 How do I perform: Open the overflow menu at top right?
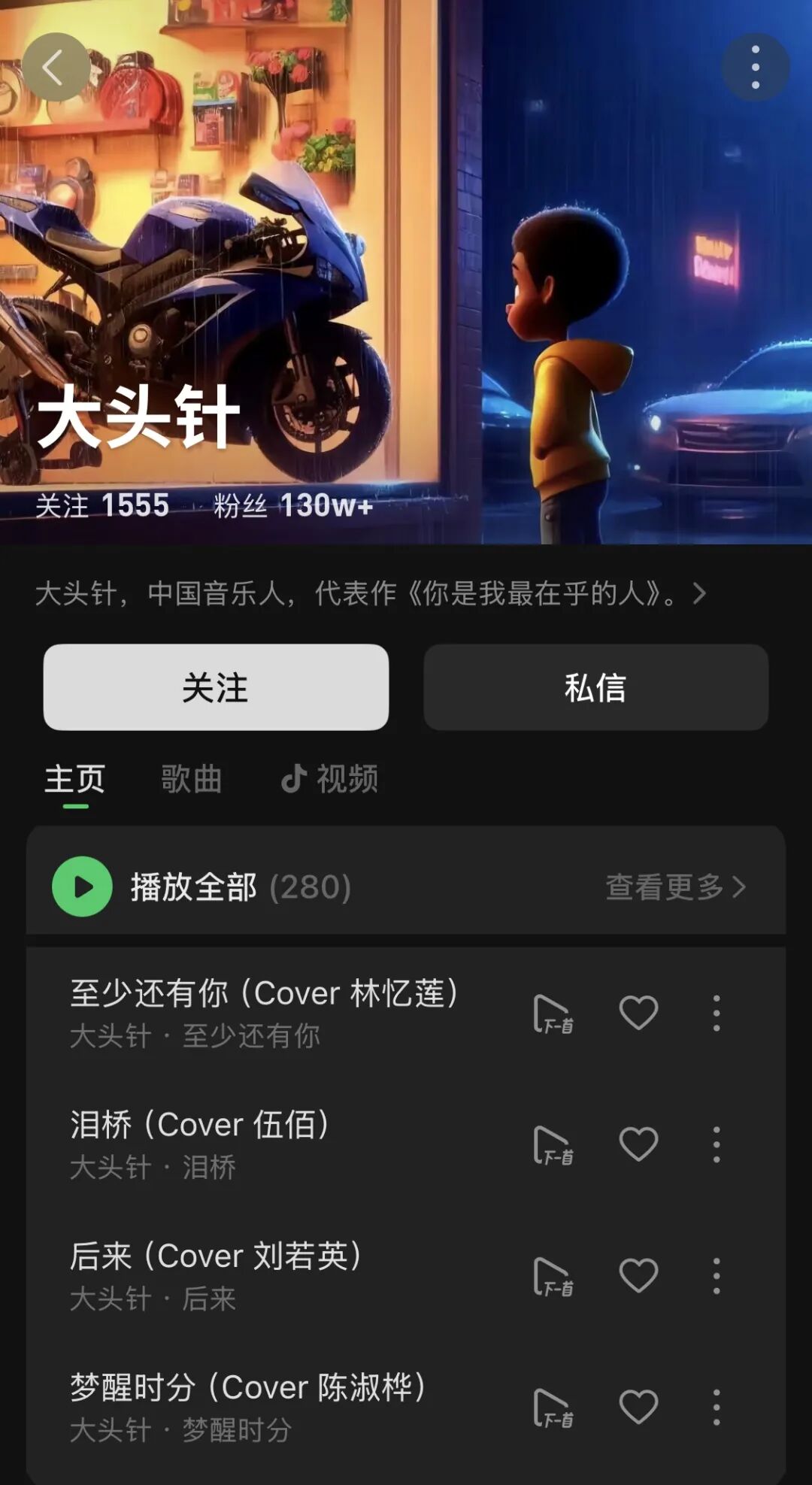(x=755, y=68)
